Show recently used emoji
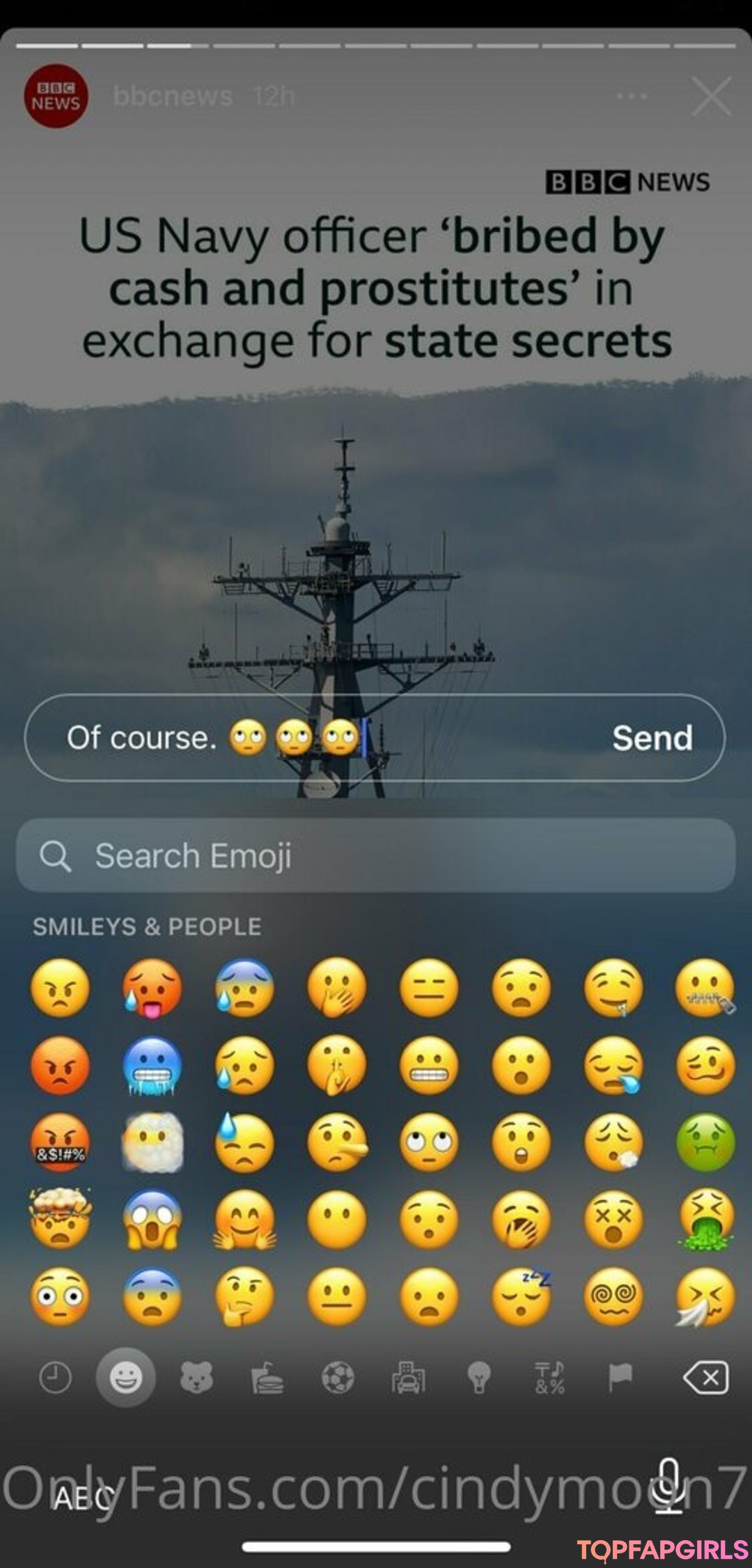The height and width of the screenshot is (1568, 752). pos(56,1377)
